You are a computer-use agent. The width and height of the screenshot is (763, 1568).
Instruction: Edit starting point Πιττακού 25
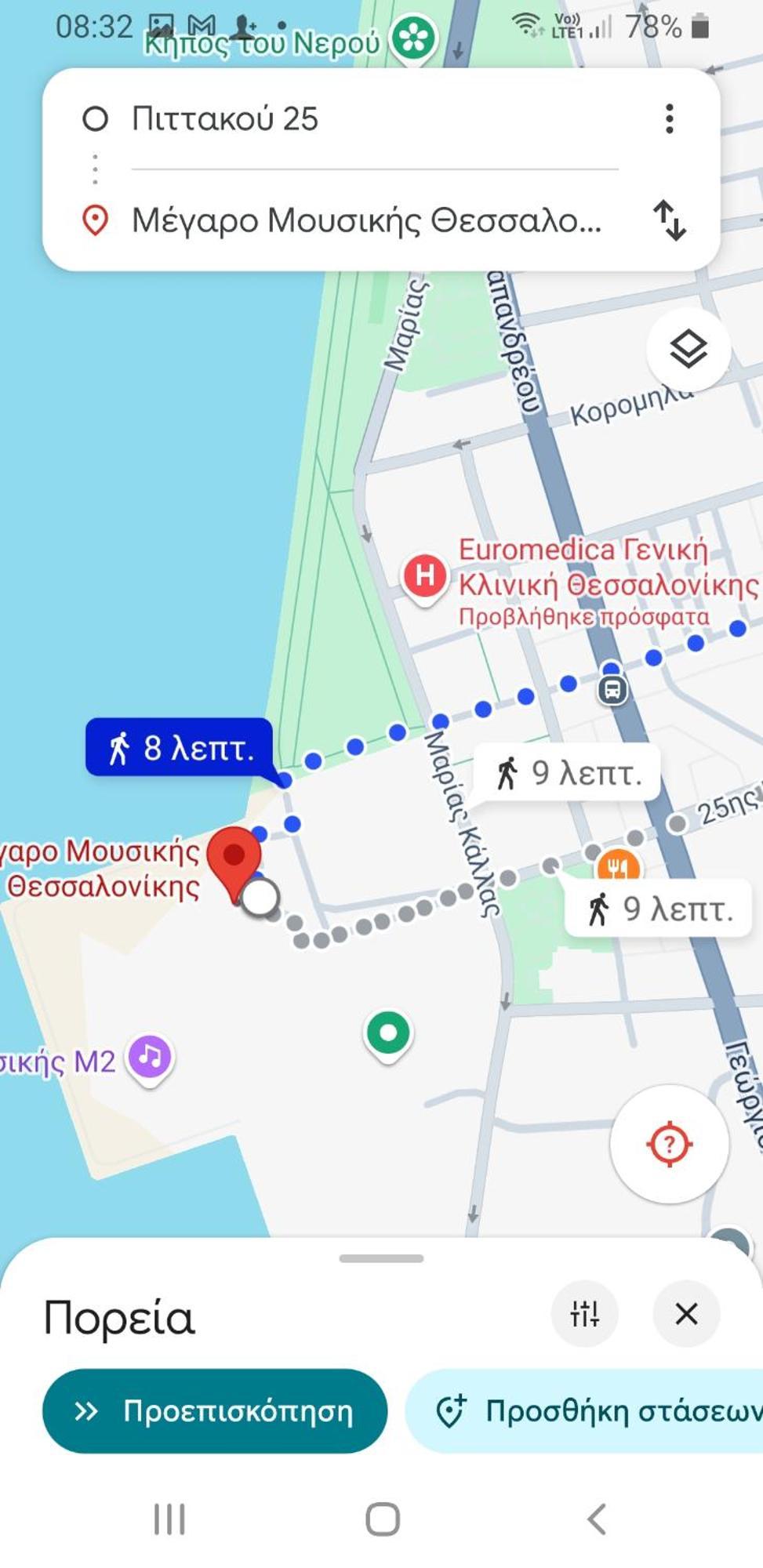click(x=224, y=119)
